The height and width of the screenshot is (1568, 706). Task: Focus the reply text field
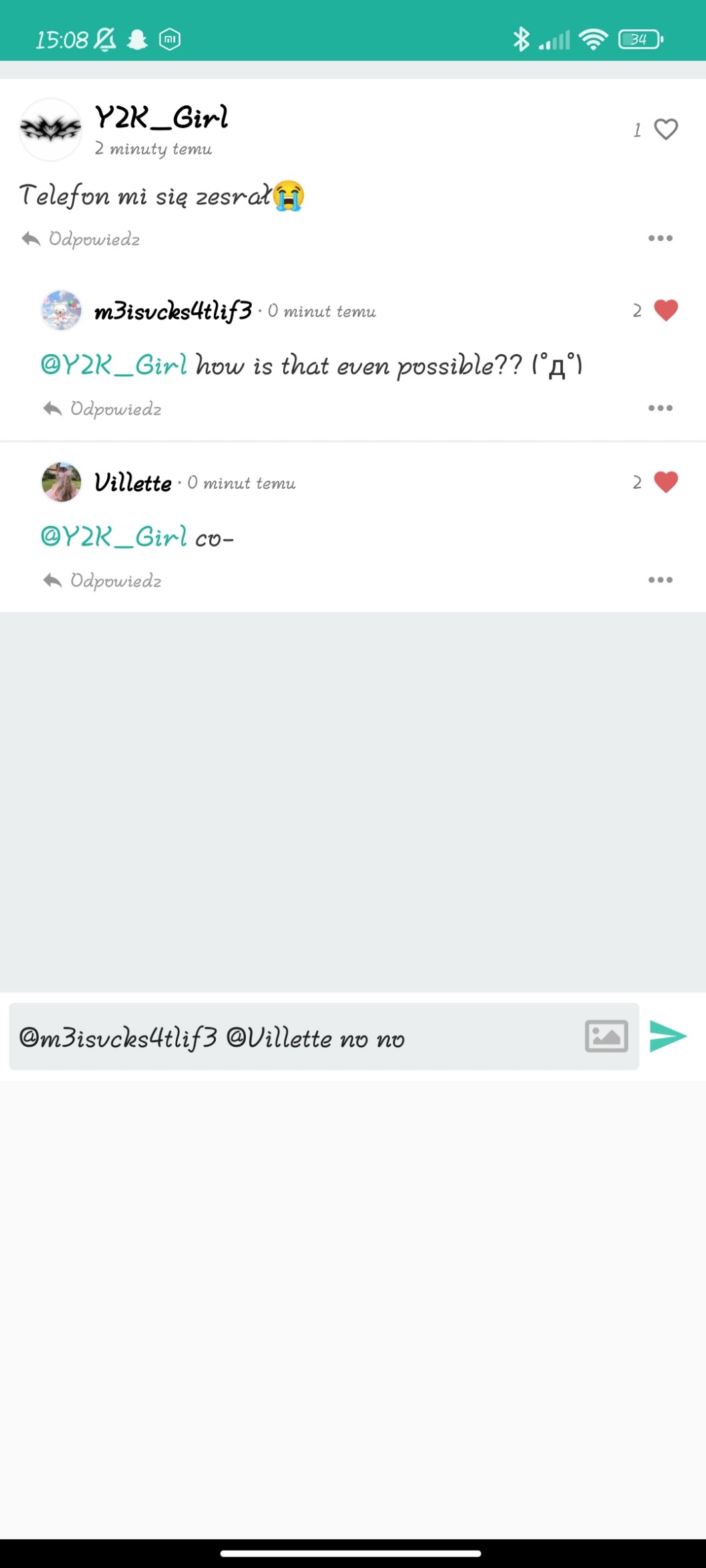coord(293,1037)
